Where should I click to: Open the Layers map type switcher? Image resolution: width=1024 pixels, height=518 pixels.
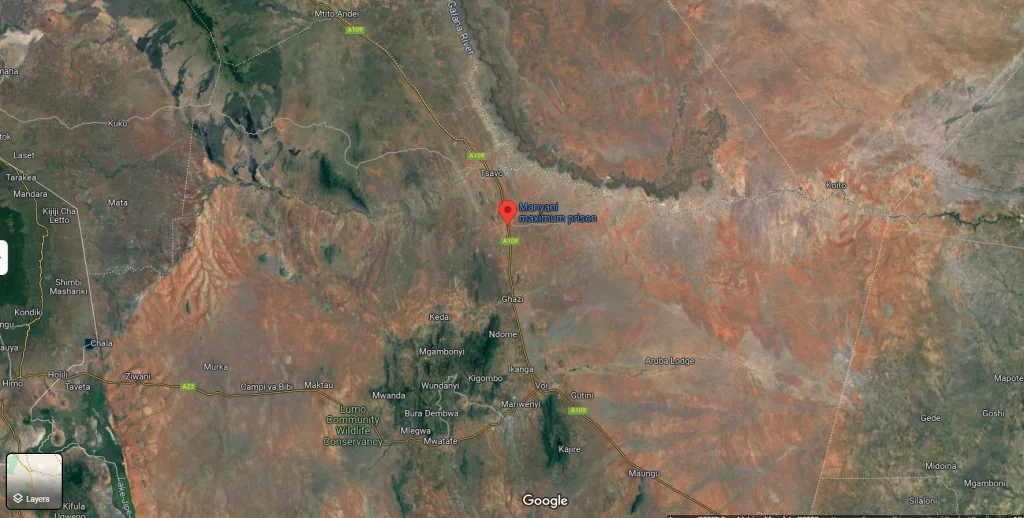(34, 481)
